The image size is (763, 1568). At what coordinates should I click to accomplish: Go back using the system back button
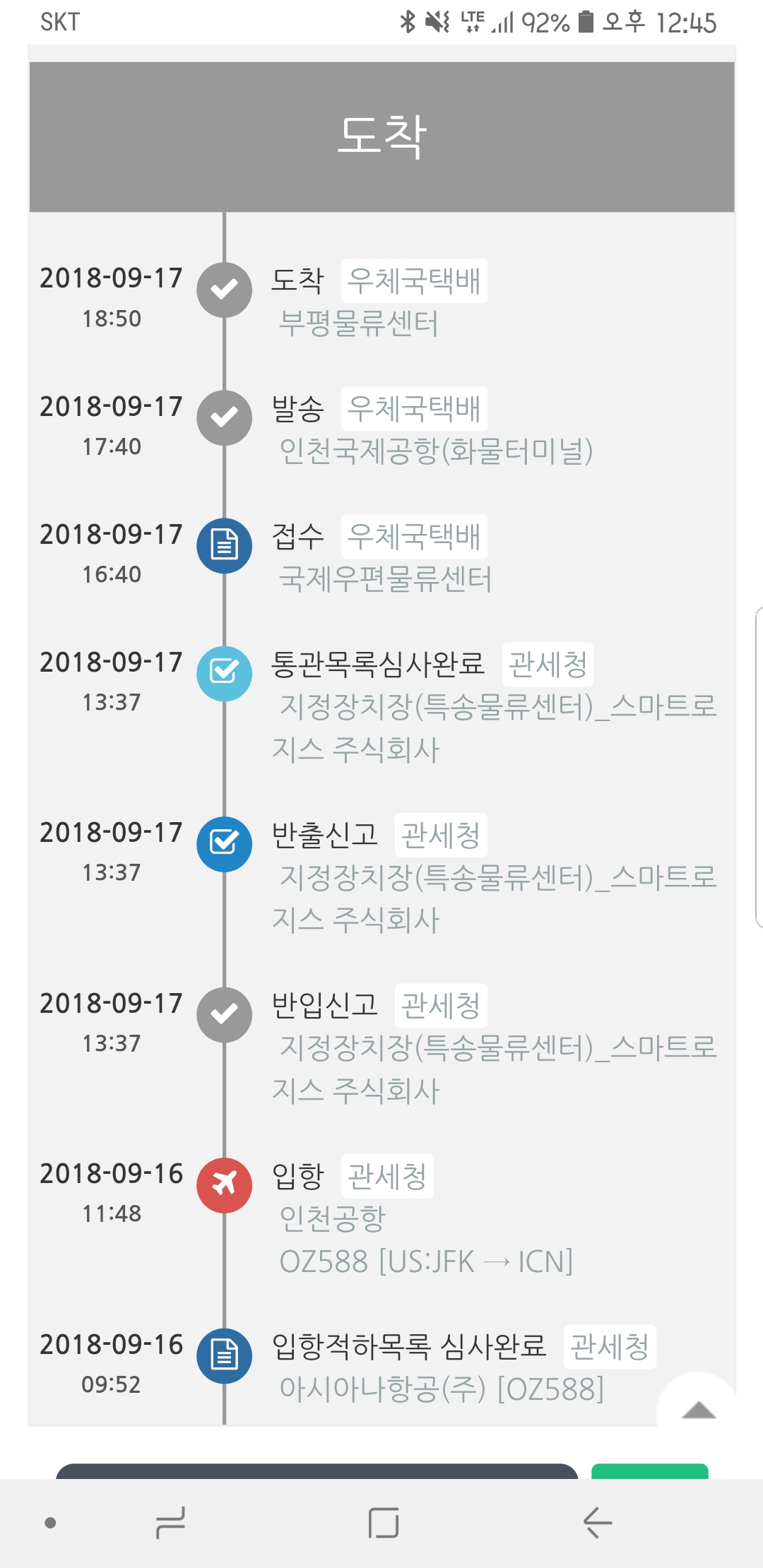597,1522
